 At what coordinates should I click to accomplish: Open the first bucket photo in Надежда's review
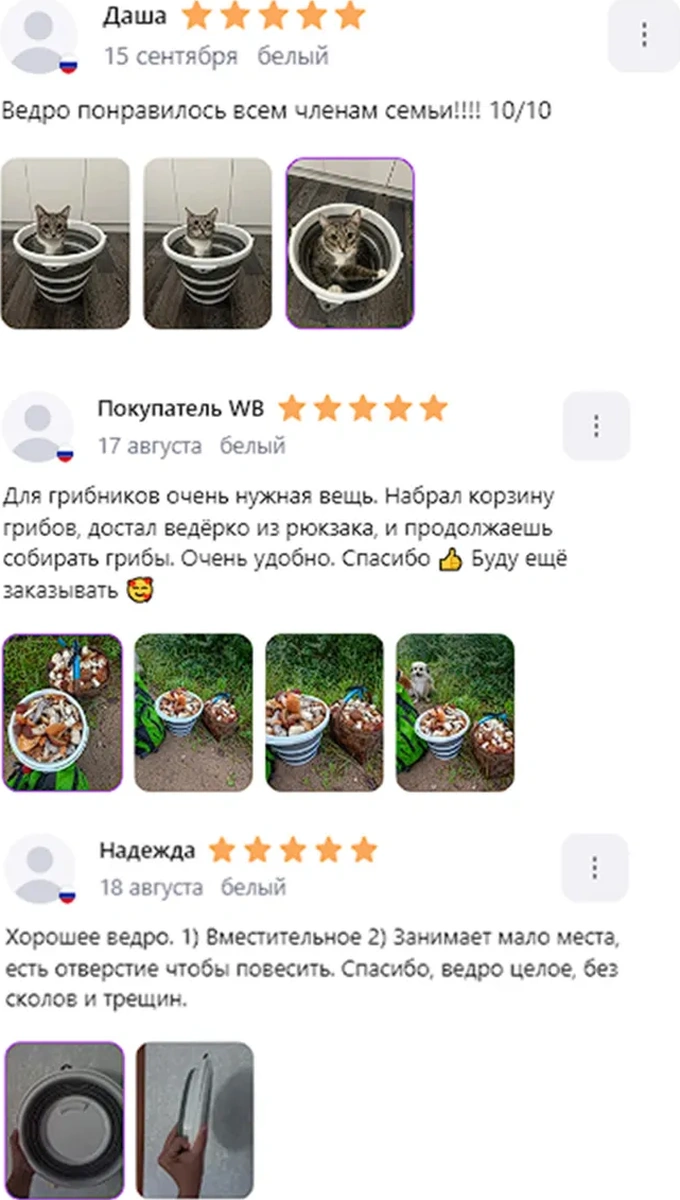point(65,1120)
